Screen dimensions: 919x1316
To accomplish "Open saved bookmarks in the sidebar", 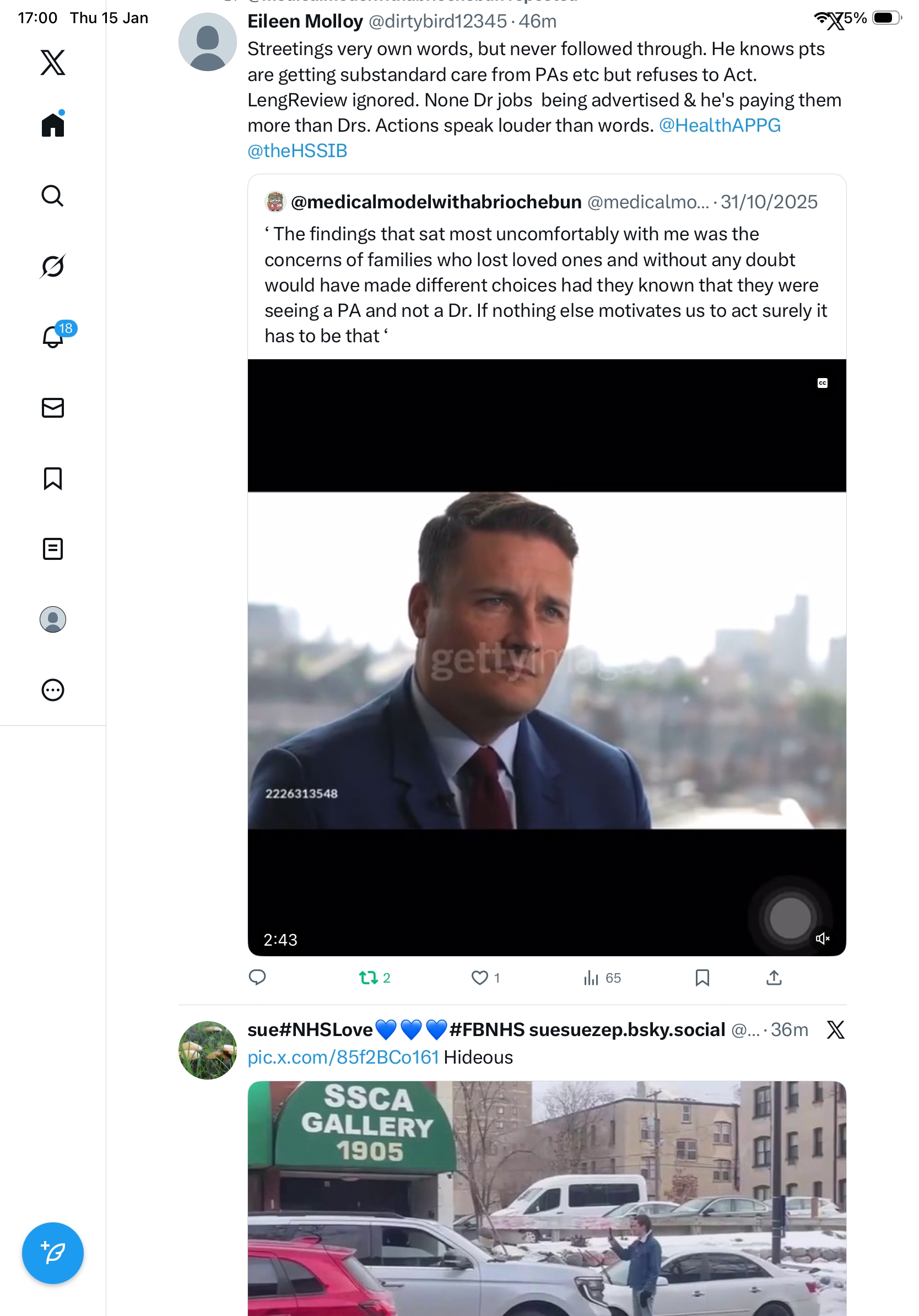I will (53, 478).
